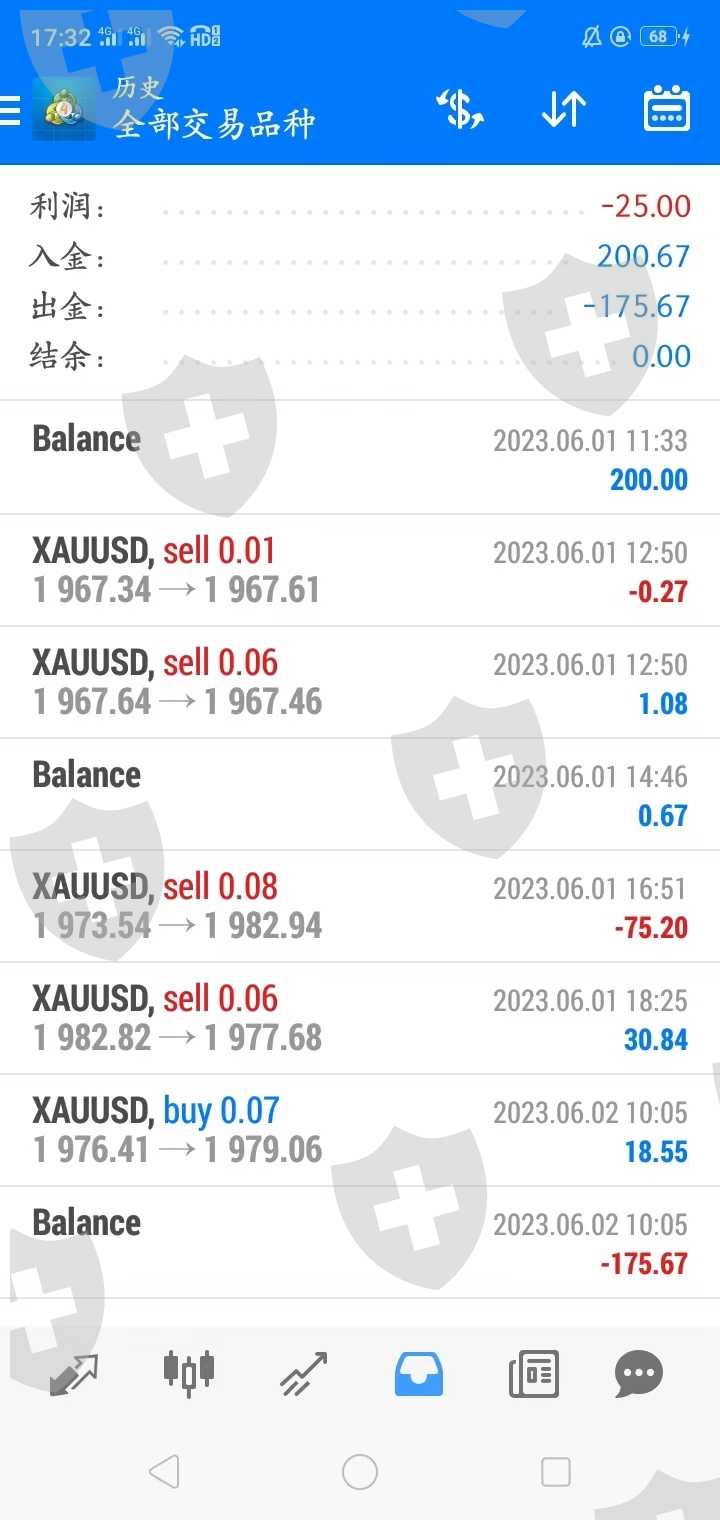The image size is (720, 1520).
Task: Open the side drawer menu
Action: pyautogui.click(x=12, y=110)
